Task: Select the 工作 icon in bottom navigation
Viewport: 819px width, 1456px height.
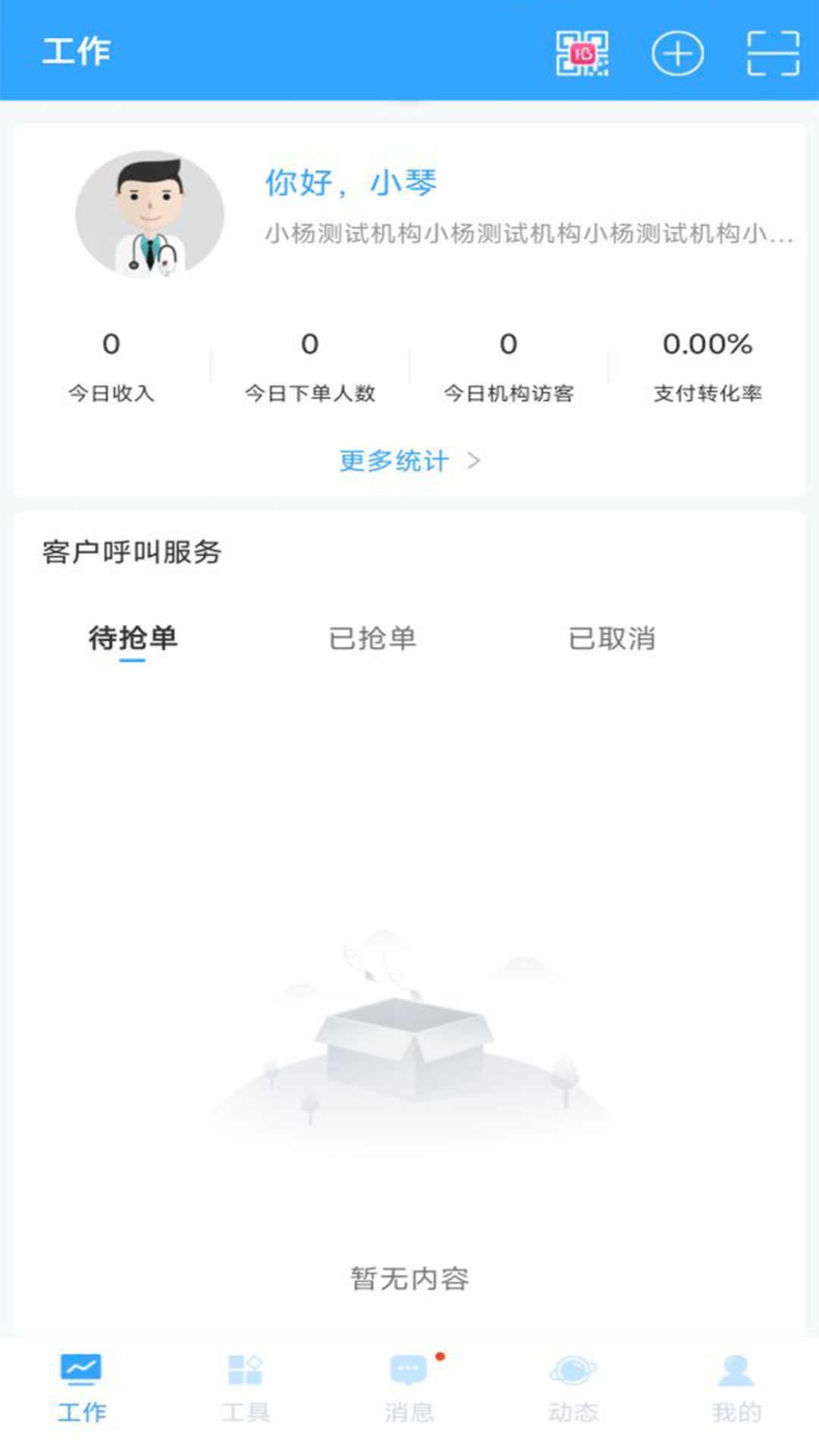Action: point(82,1384)
